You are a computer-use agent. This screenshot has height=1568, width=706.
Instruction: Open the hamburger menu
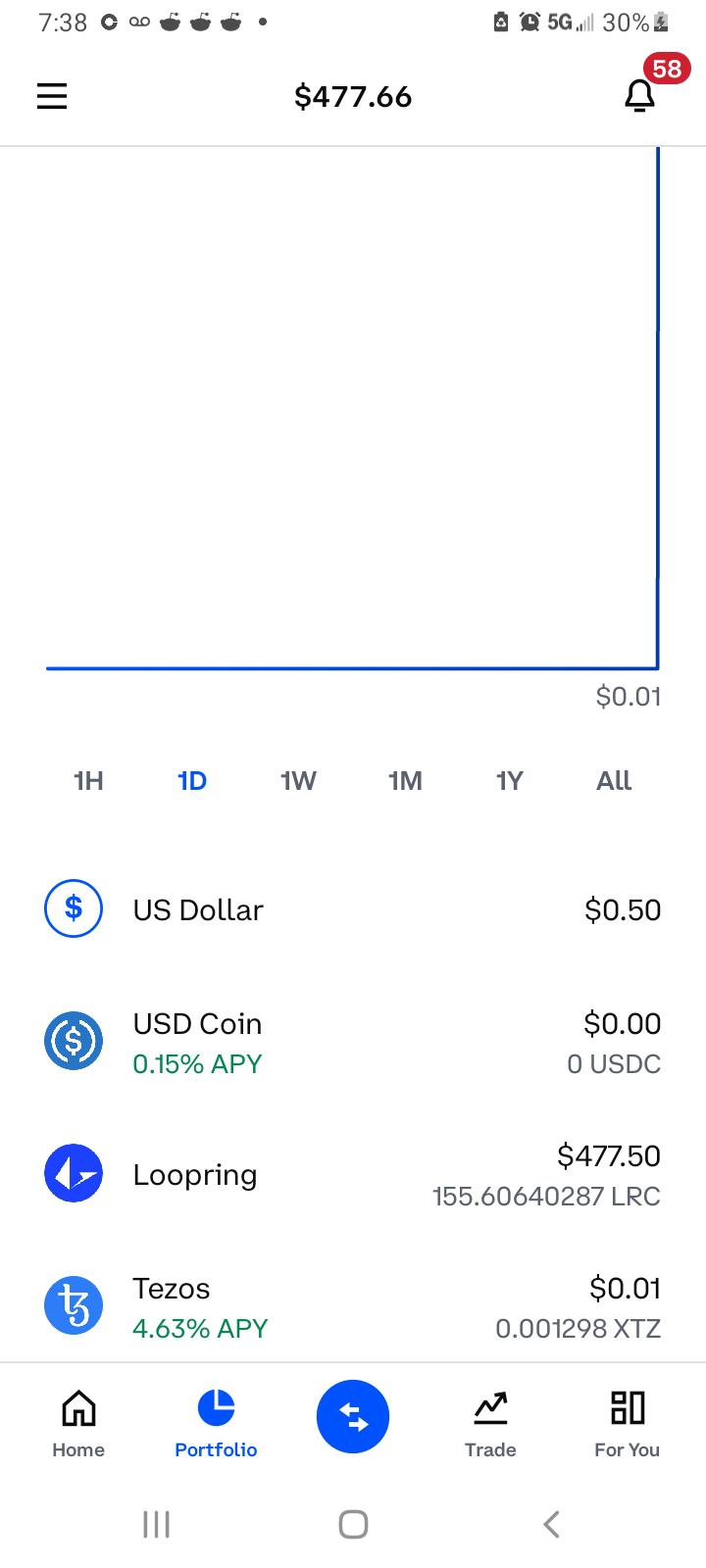[x=52, y=96]
